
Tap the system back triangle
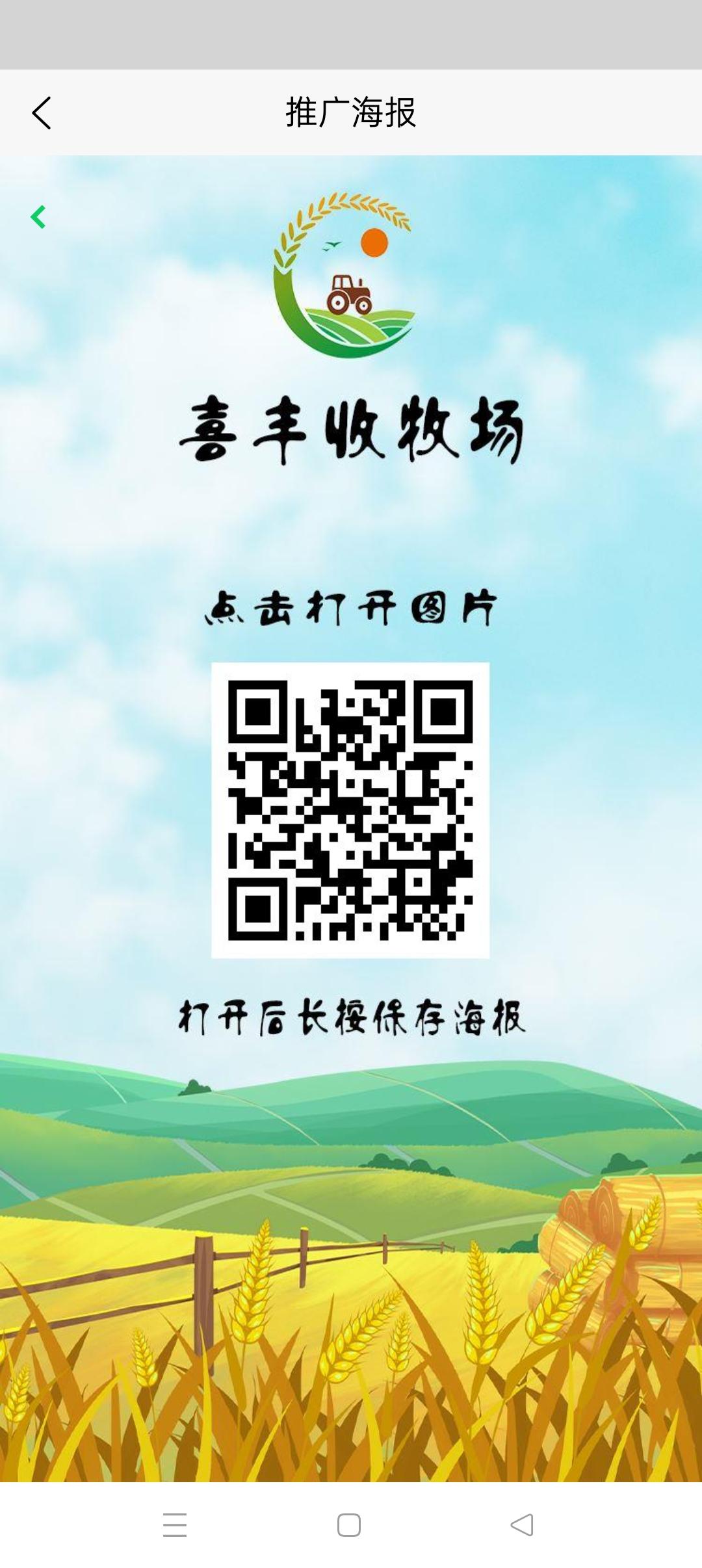(522, 1524)
